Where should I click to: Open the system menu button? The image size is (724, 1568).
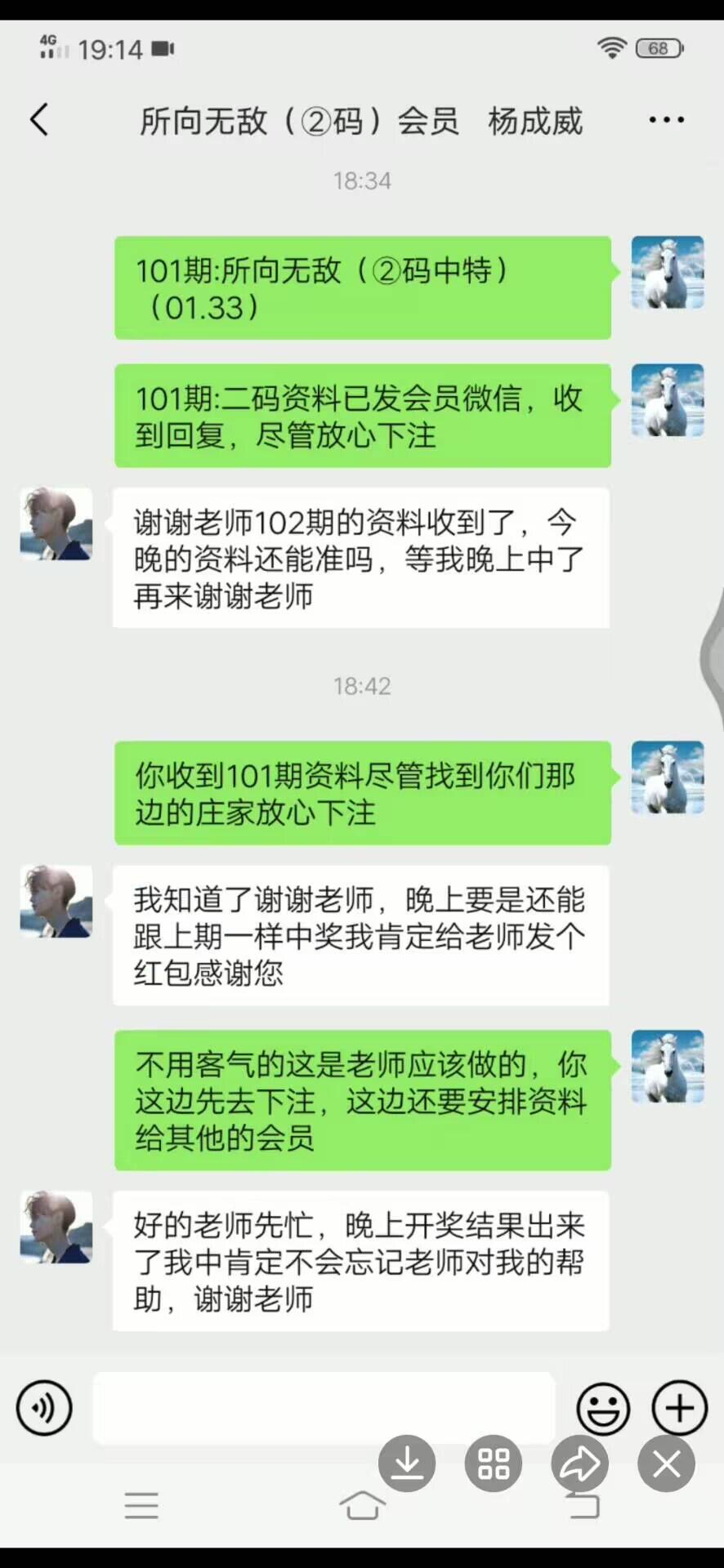tap(141, 1505)
